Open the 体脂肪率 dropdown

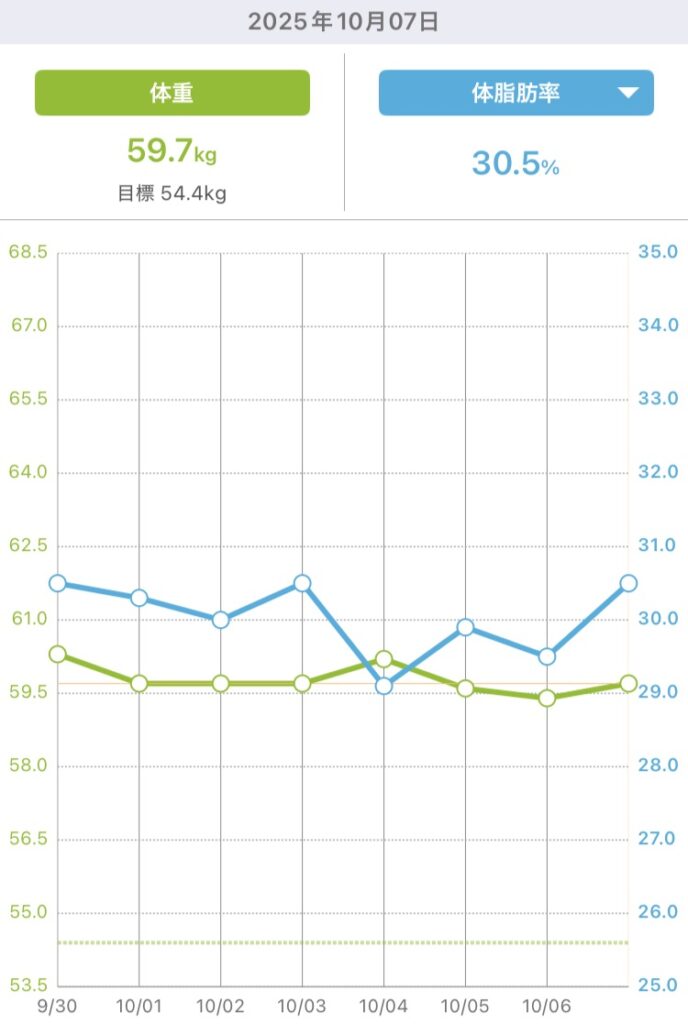coord(516,93)
